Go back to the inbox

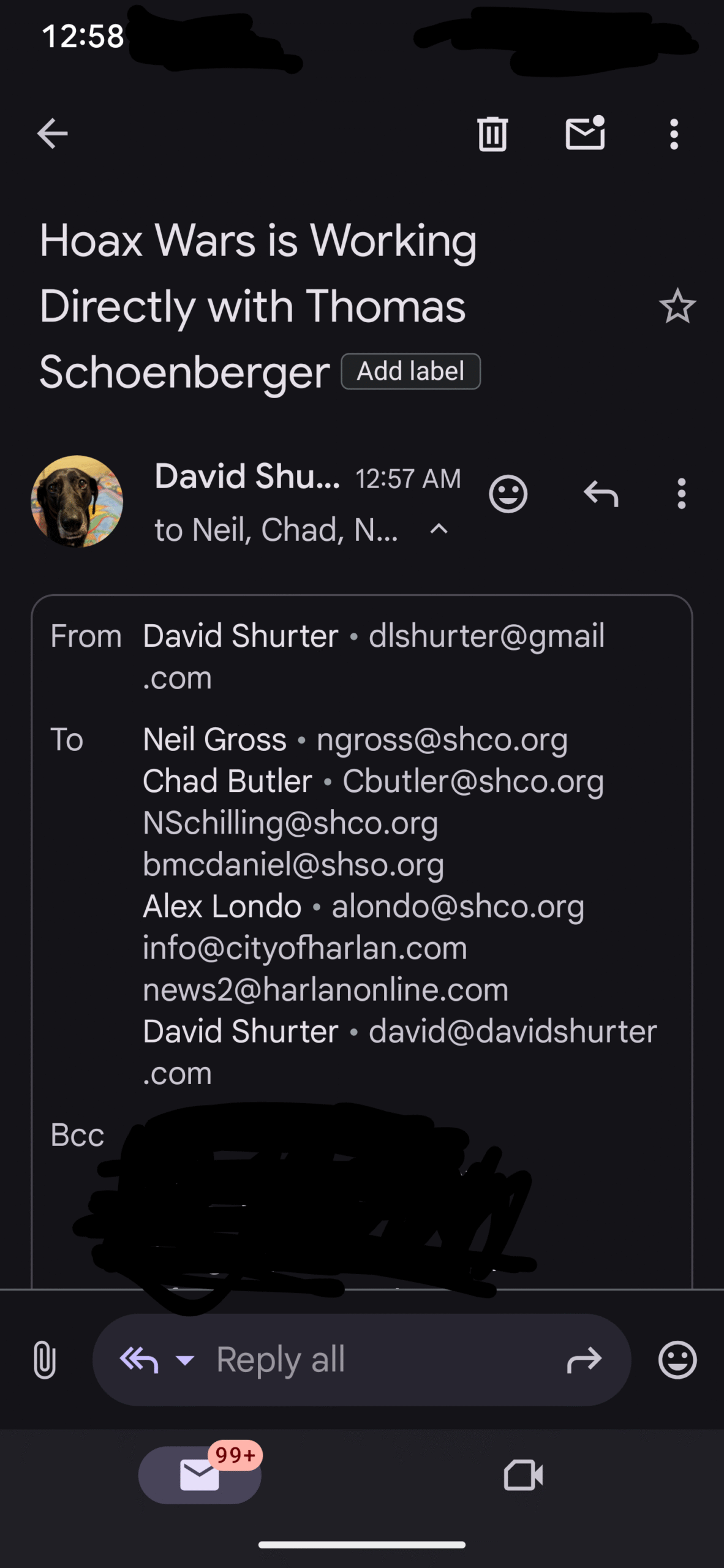(52, 134)
